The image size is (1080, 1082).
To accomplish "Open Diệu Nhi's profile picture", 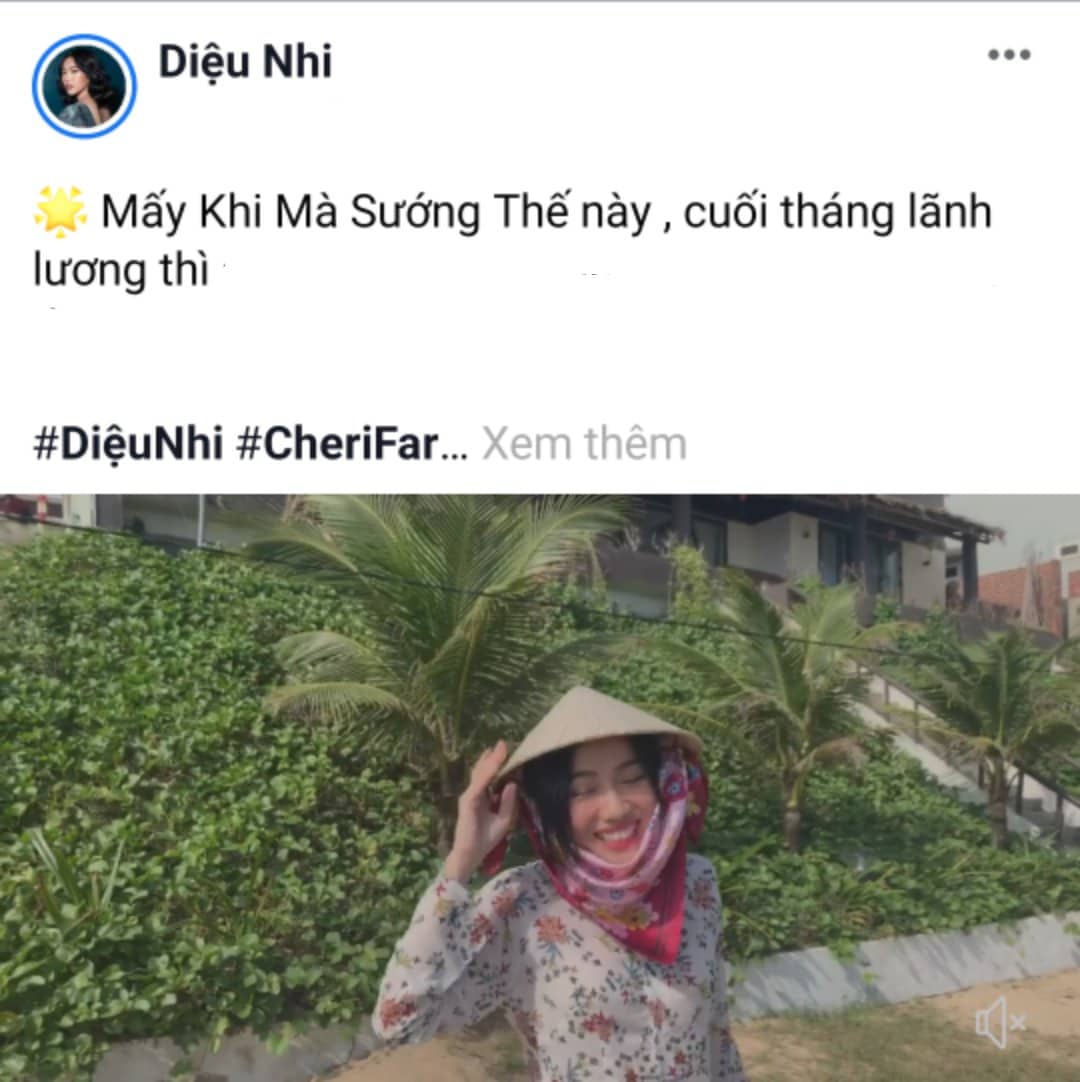I will tap(84, 86).
